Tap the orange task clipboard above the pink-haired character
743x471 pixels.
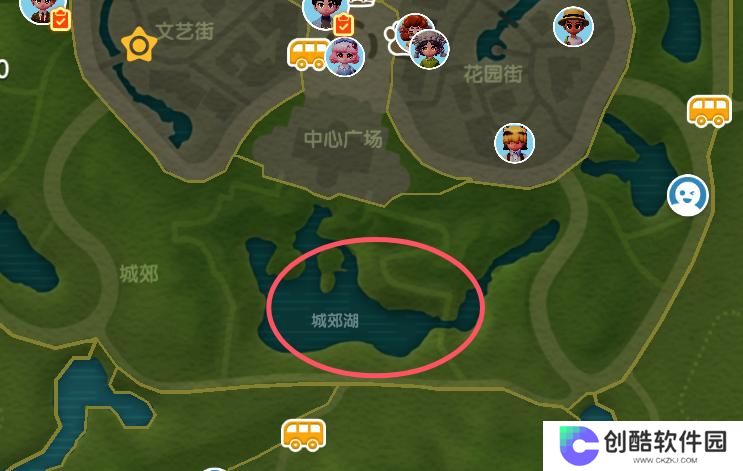pos(344,23)
